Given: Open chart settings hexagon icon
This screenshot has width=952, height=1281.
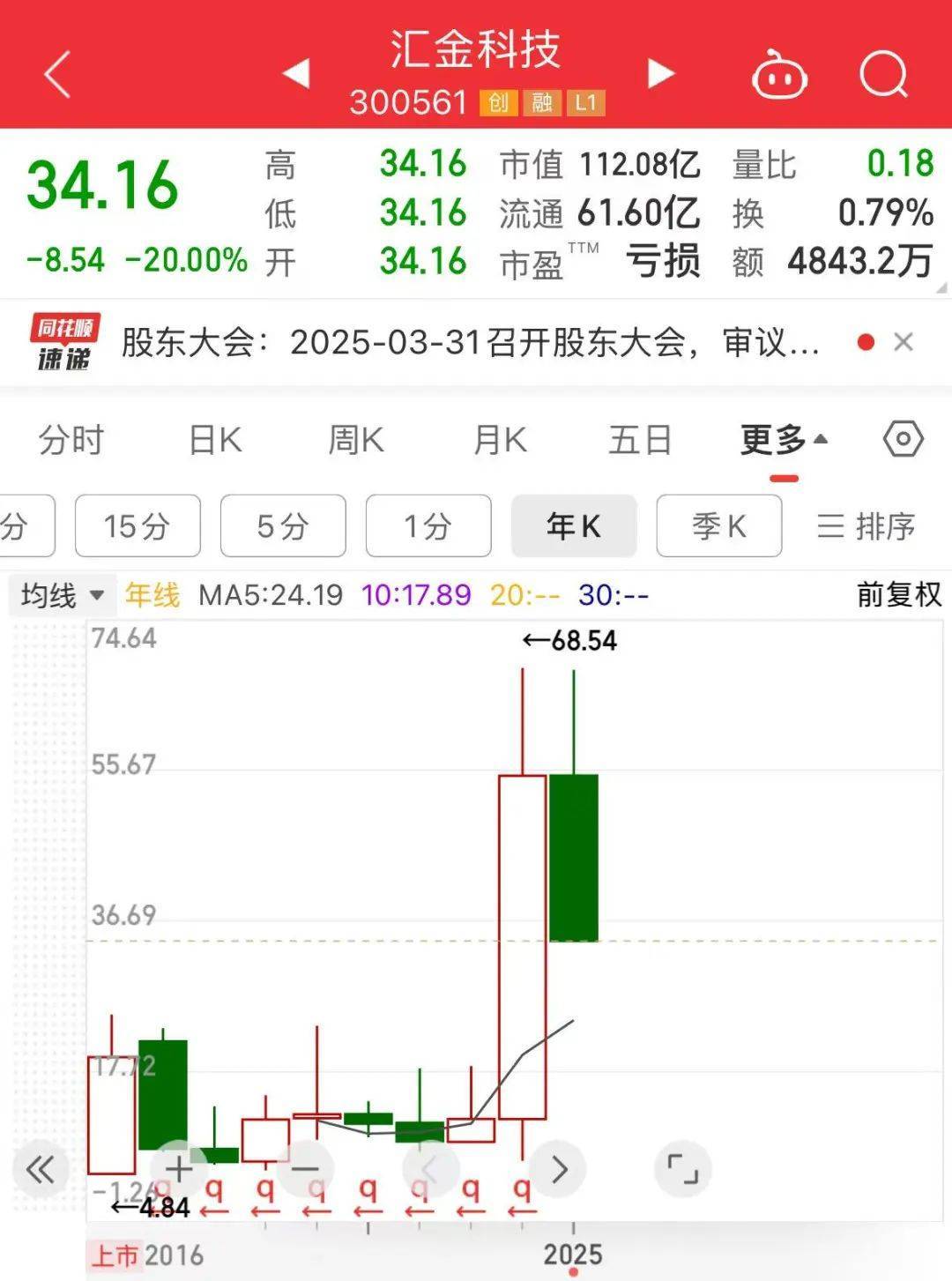Looking at the screenshot, I should [904, 438].
